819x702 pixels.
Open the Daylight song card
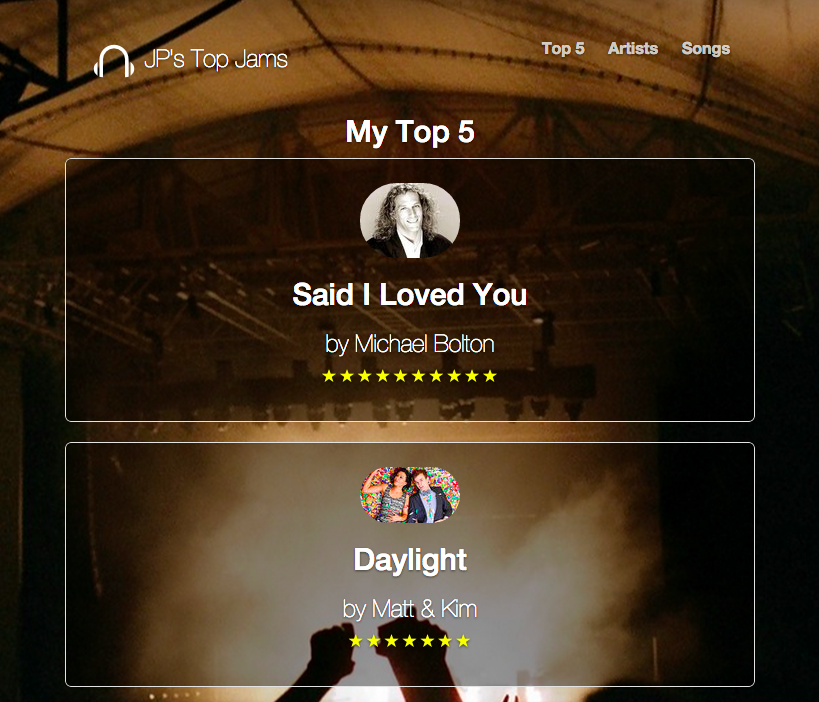pos(410,560)
